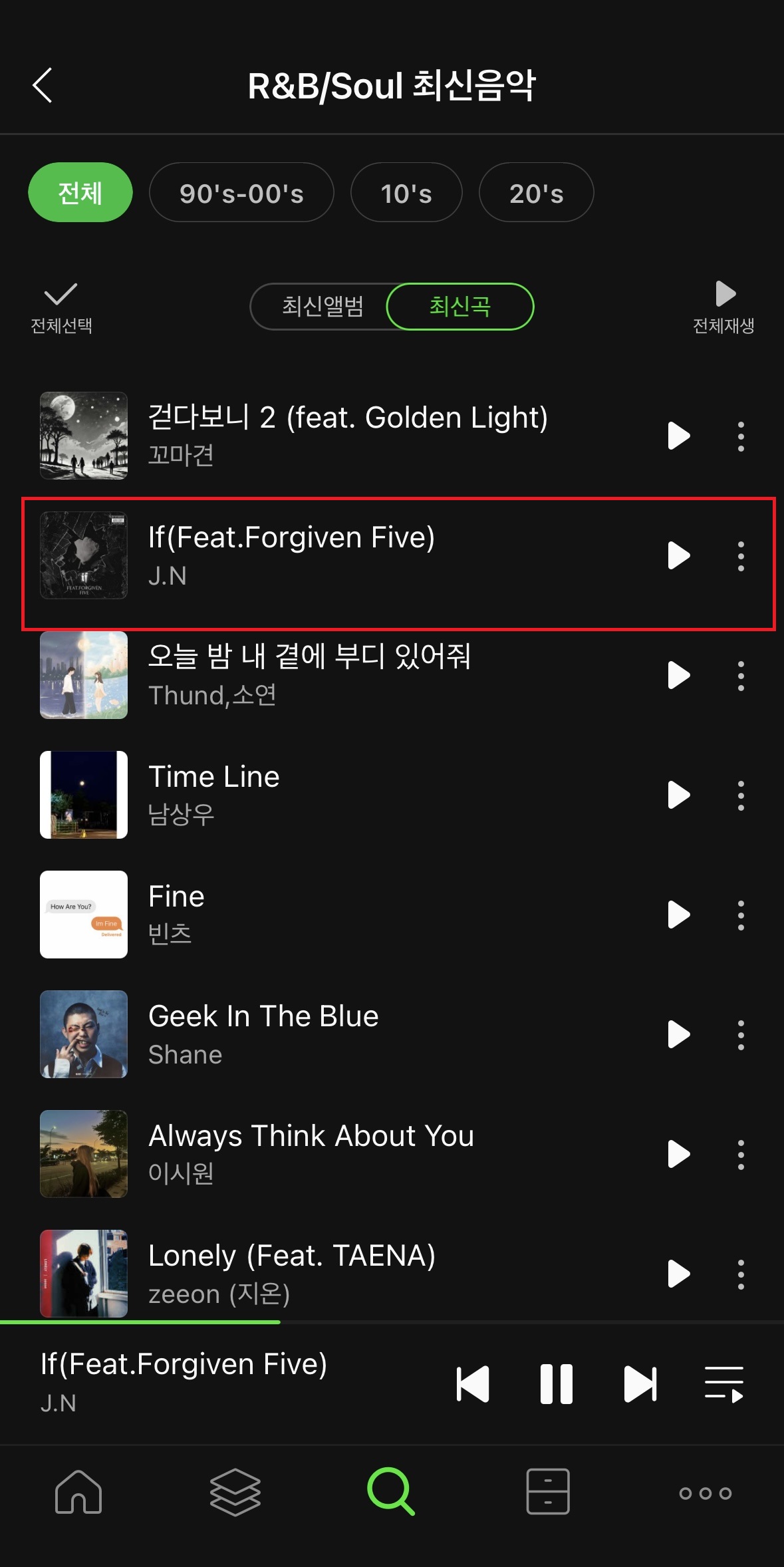Go to the previous track

pyautogui.click(x=473, y=1384)
